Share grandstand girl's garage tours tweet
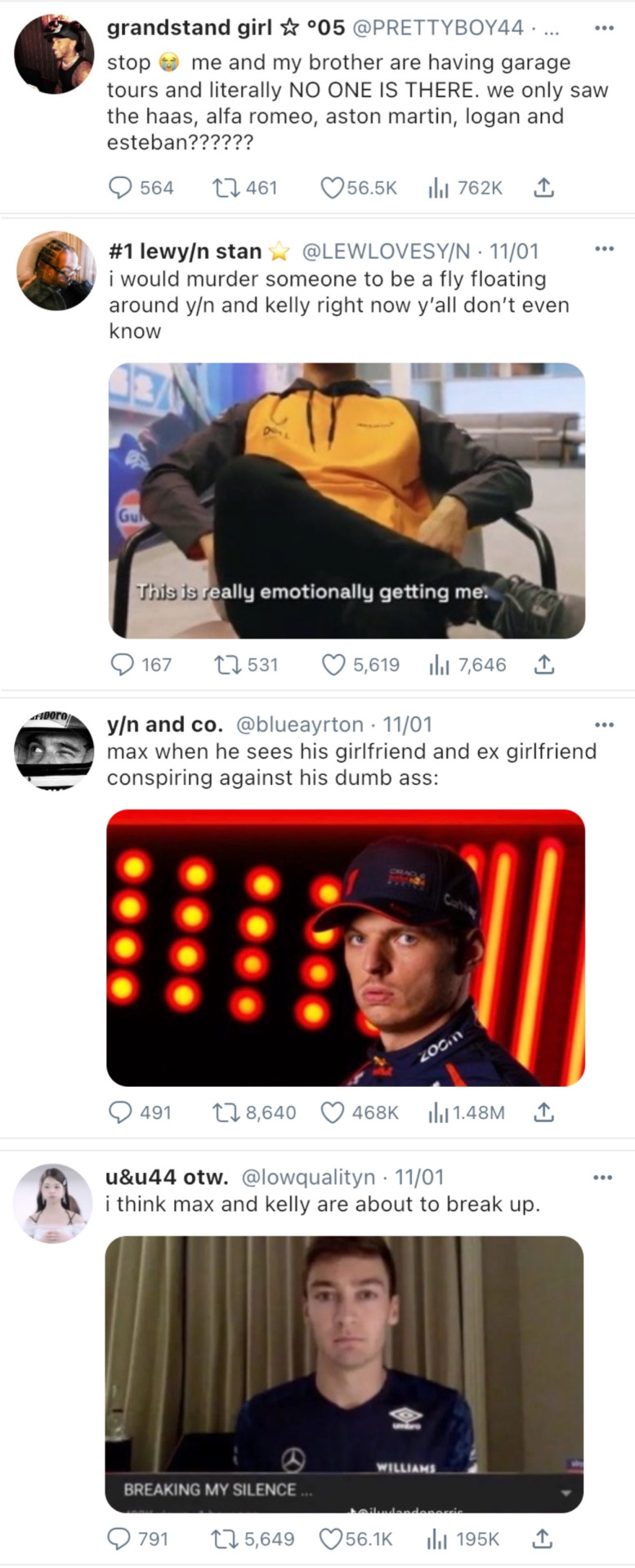The image size is (635, 1568). tap(543, 188)
